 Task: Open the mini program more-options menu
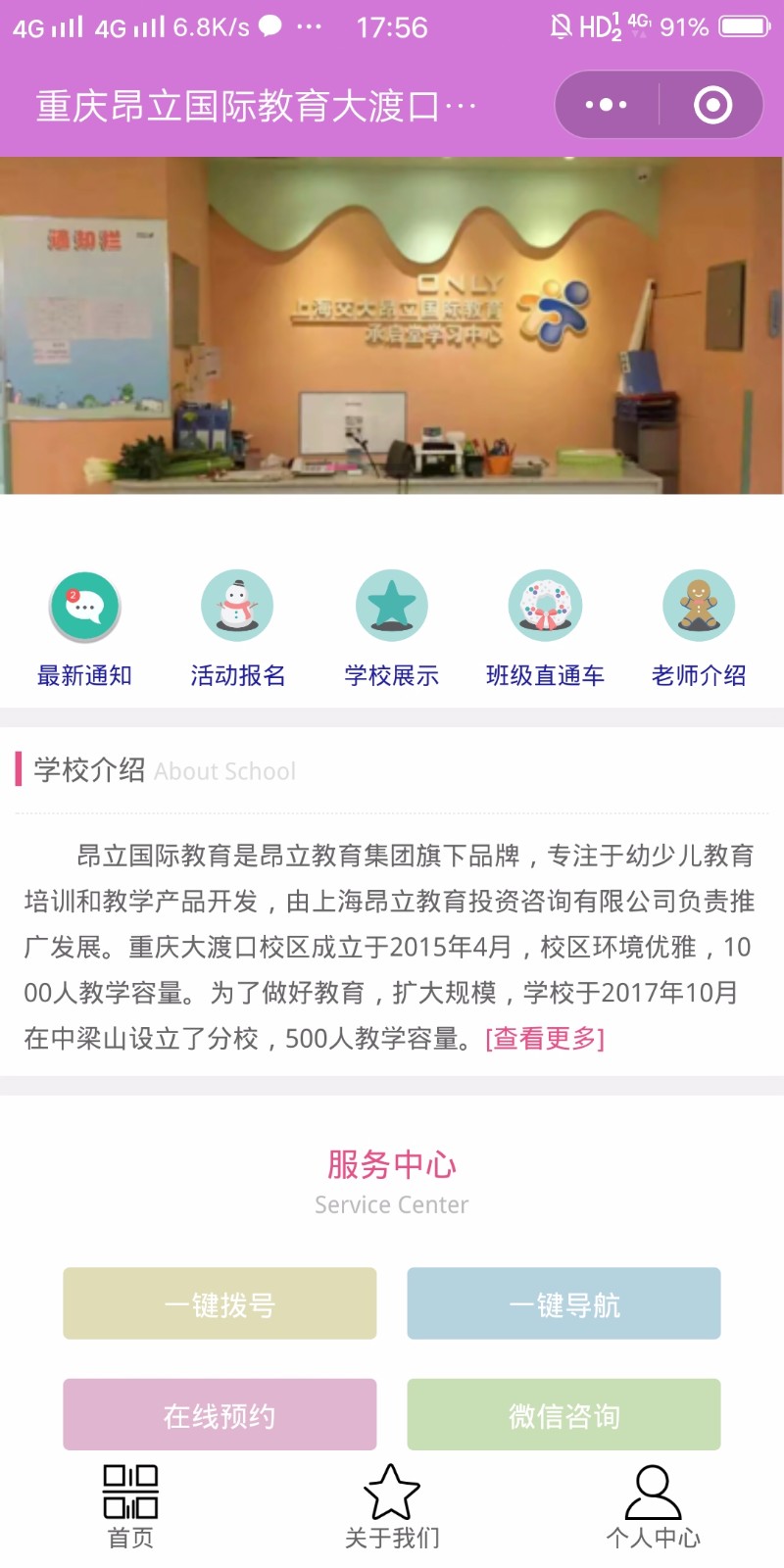click(x=606, y=104)
